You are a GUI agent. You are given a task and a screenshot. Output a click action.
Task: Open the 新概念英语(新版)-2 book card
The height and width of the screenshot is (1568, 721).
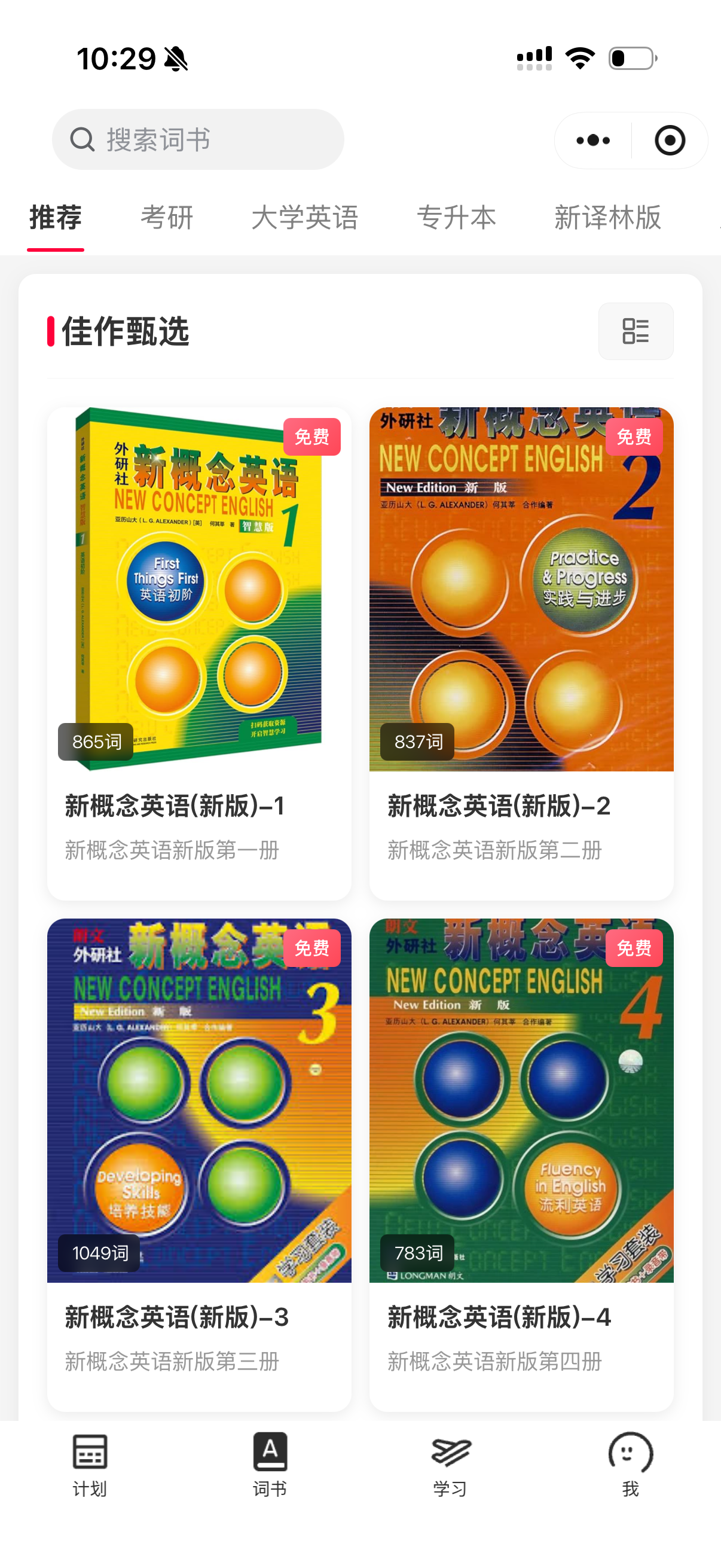point(521,652)
